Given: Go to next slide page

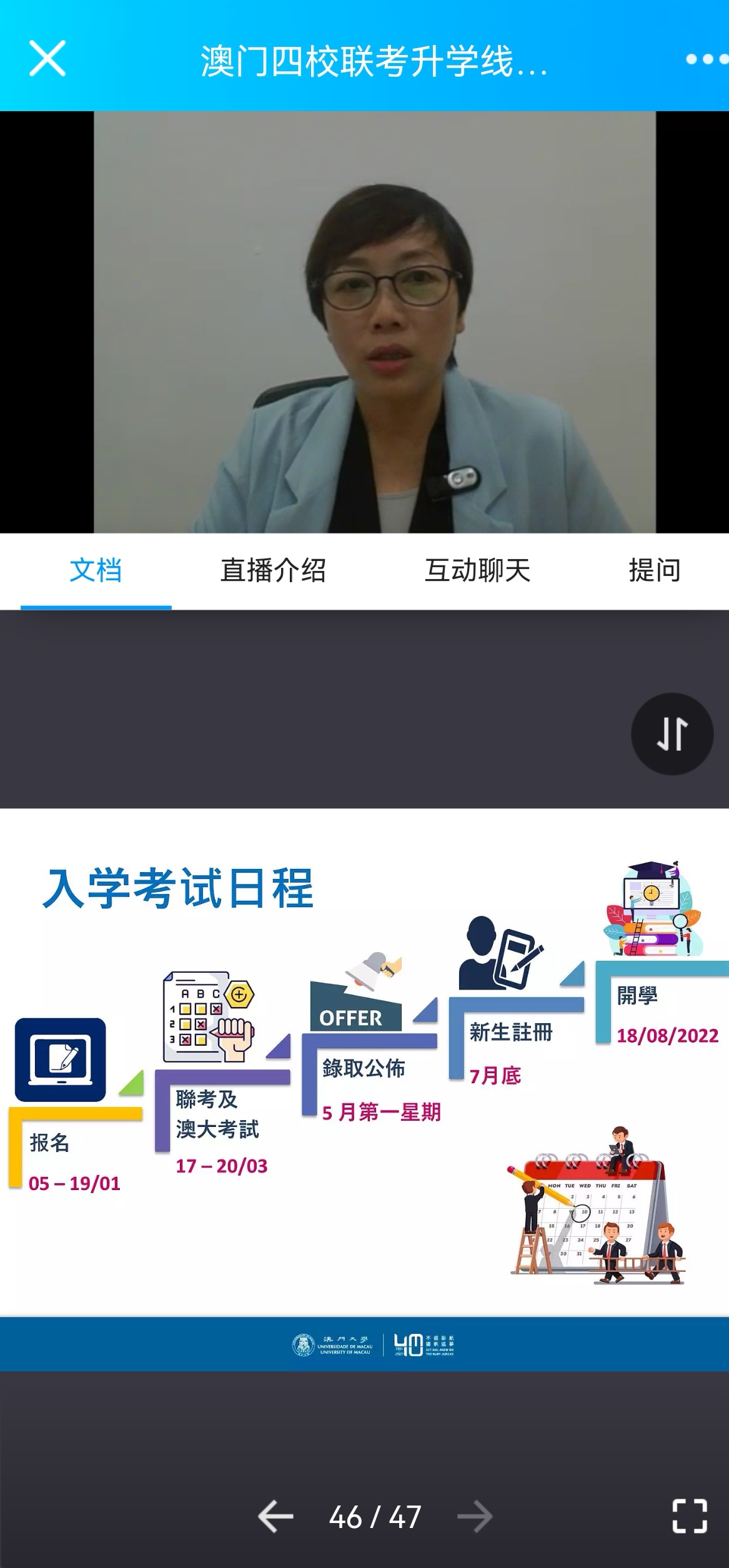Looking at the screenshot, I should (x=475, y=1517).
